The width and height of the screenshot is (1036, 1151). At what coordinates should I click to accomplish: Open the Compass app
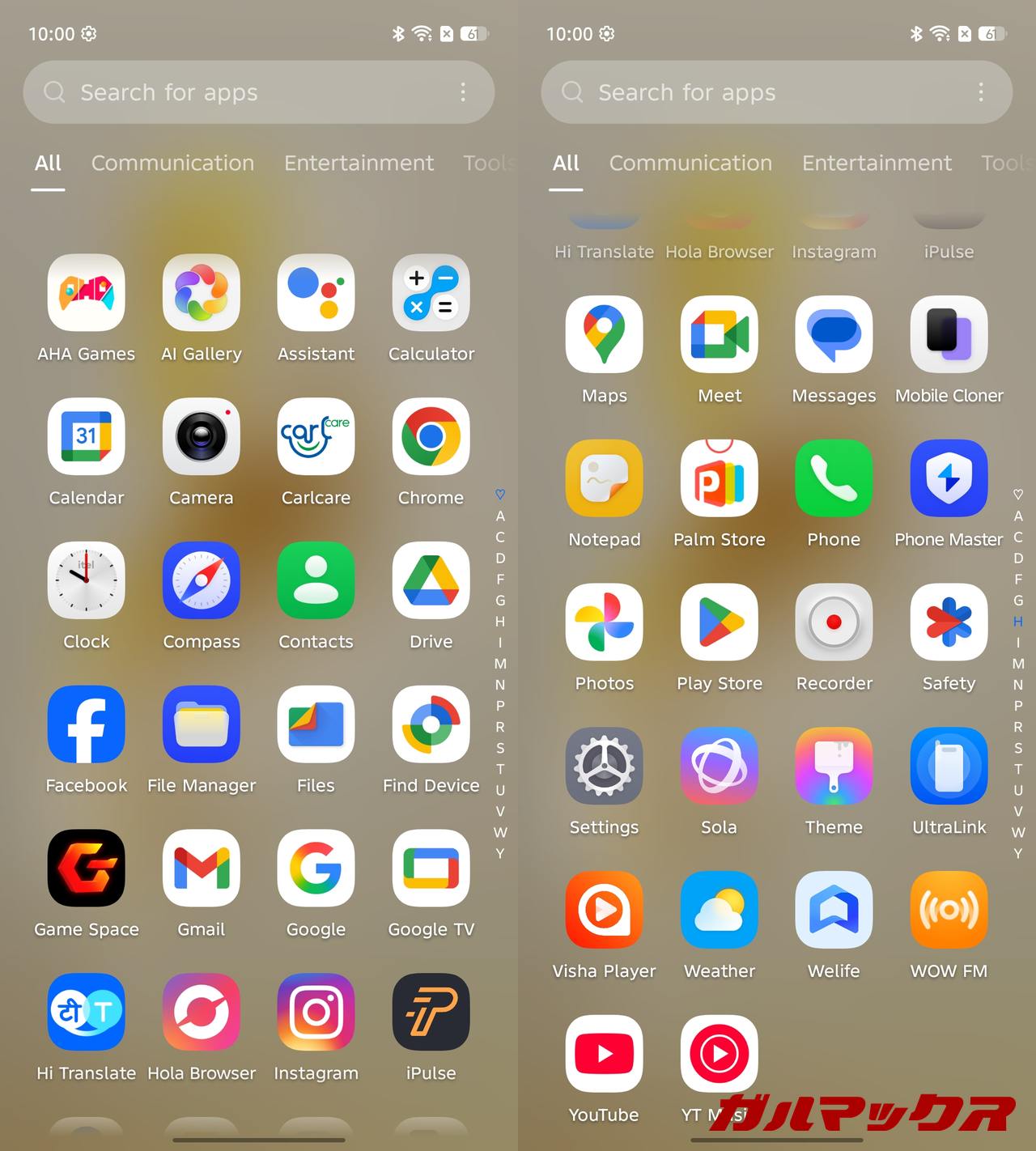[201, 580]
